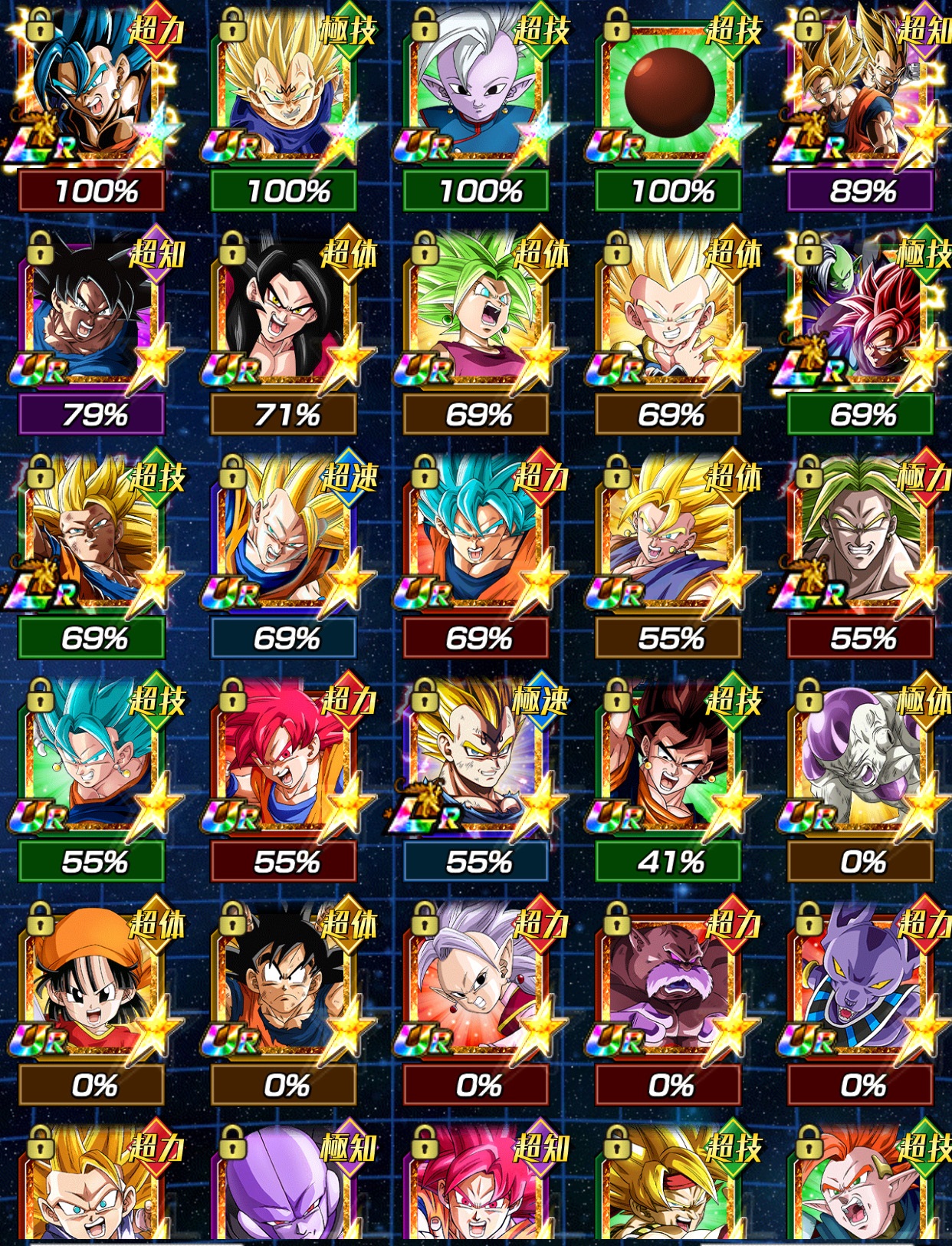Select the Super Saiyan Blue Goku card at 69%

coord(475,536)
